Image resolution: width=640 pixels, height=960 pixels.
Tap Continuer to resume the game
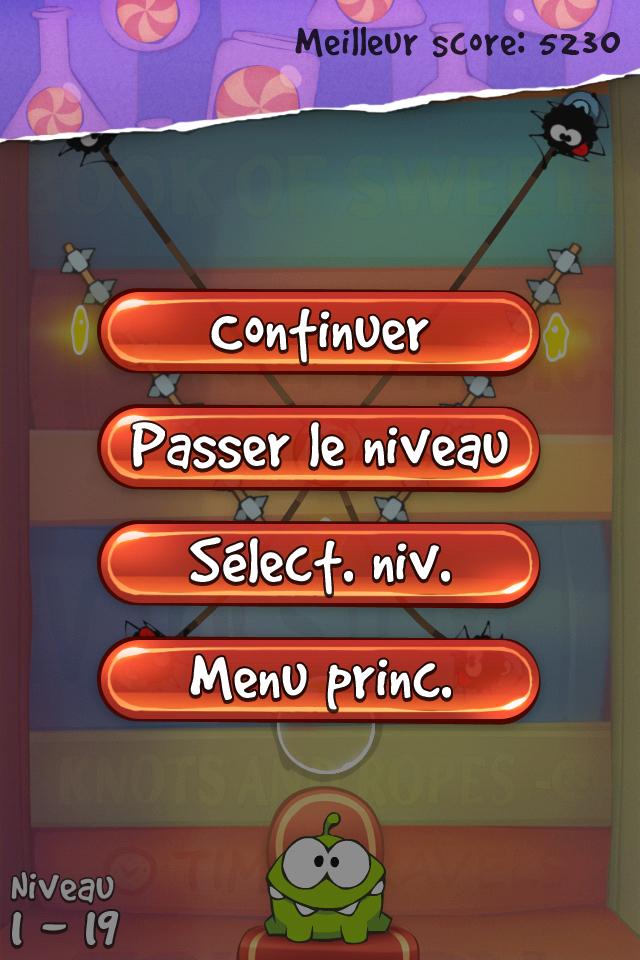(x=319, y=333)
